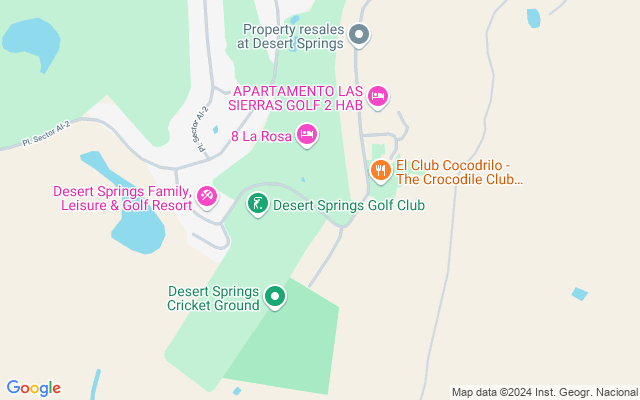The image size is (640, 400).
Task: Open the Property resales at Desert Springs pin
Action: coord(359,36)
